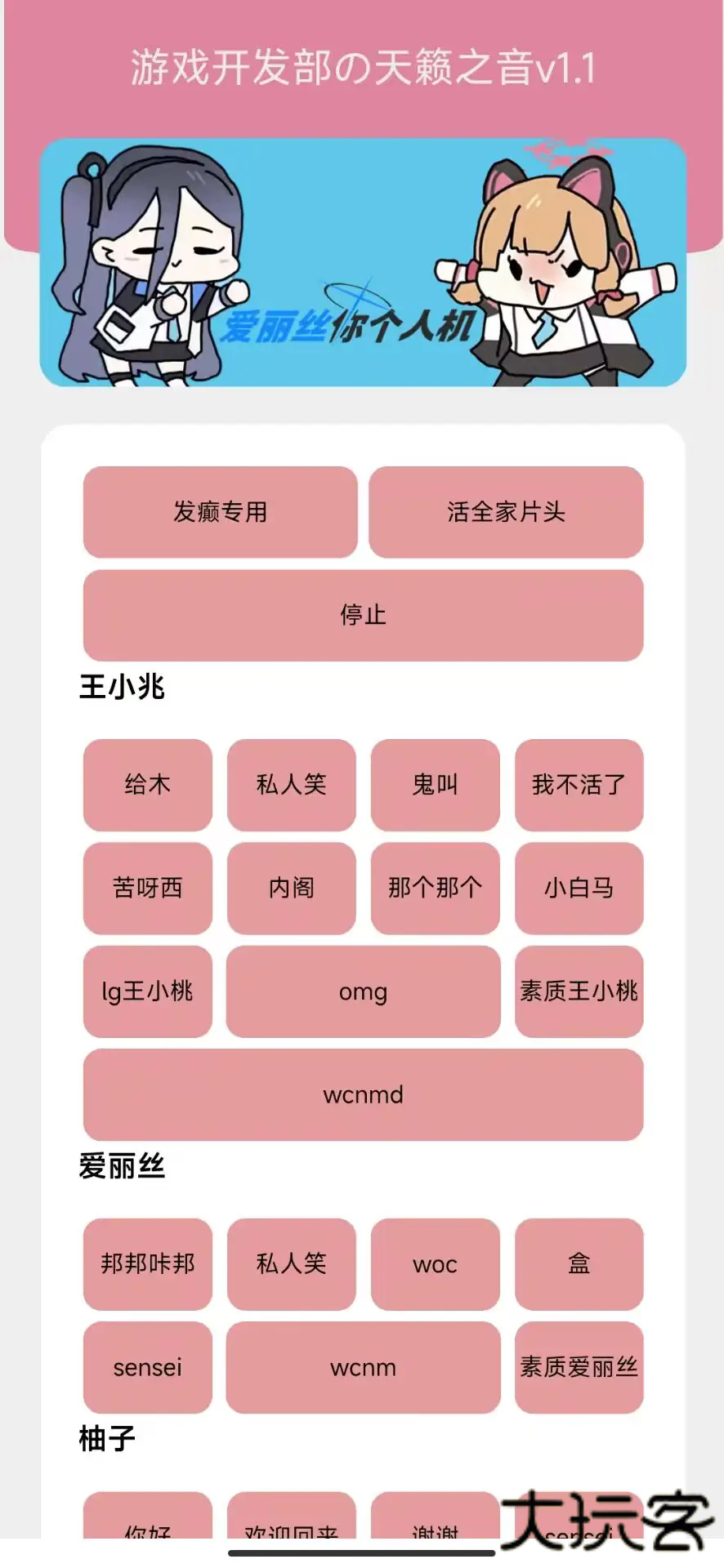Play the 盒 sound

tap(579, 1264)
